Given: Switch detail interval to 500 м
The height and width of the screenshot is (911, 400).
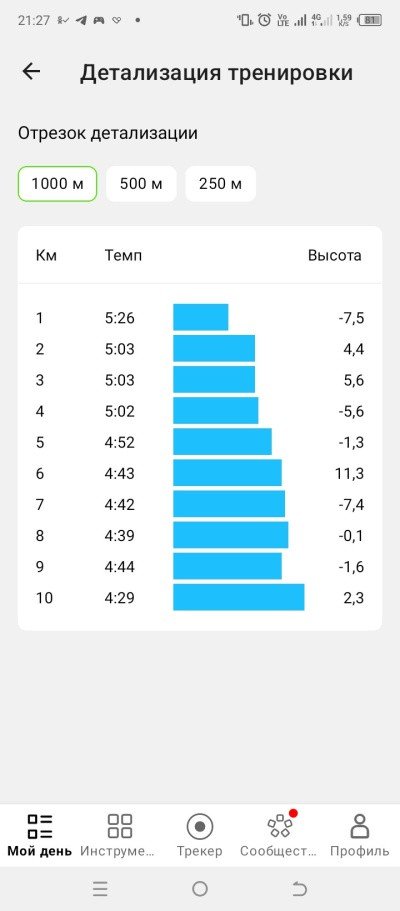Looking at the screenshot, I should tap(141, 184).
